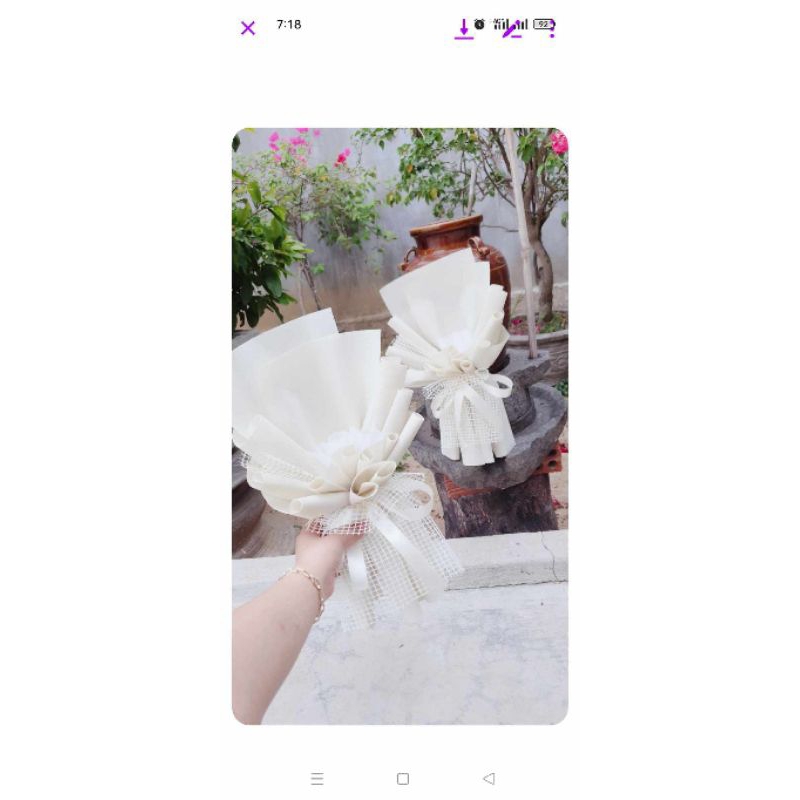Edit the photo with the pencil icon
This screenshot has height=800, width=800.
512,30
